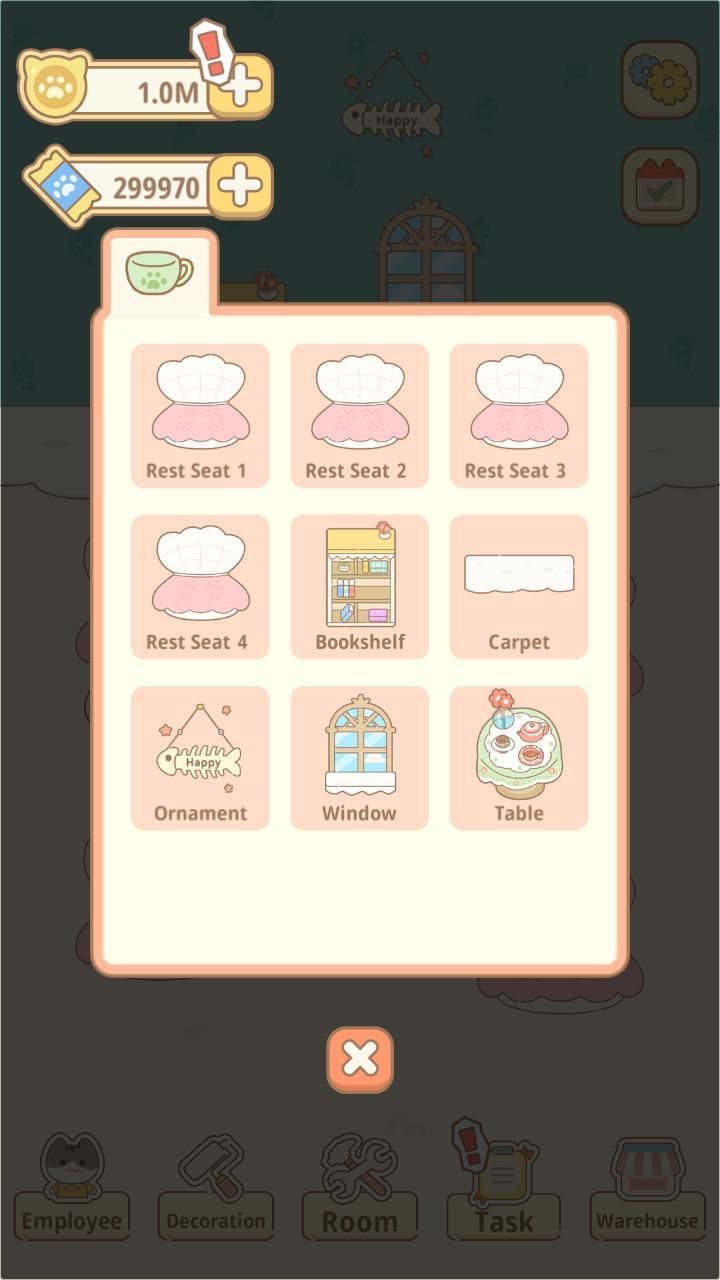Open the Carpet decoration
This screenshot has width=720, height=1280.
pyautogui.click(x=518, y=587)
